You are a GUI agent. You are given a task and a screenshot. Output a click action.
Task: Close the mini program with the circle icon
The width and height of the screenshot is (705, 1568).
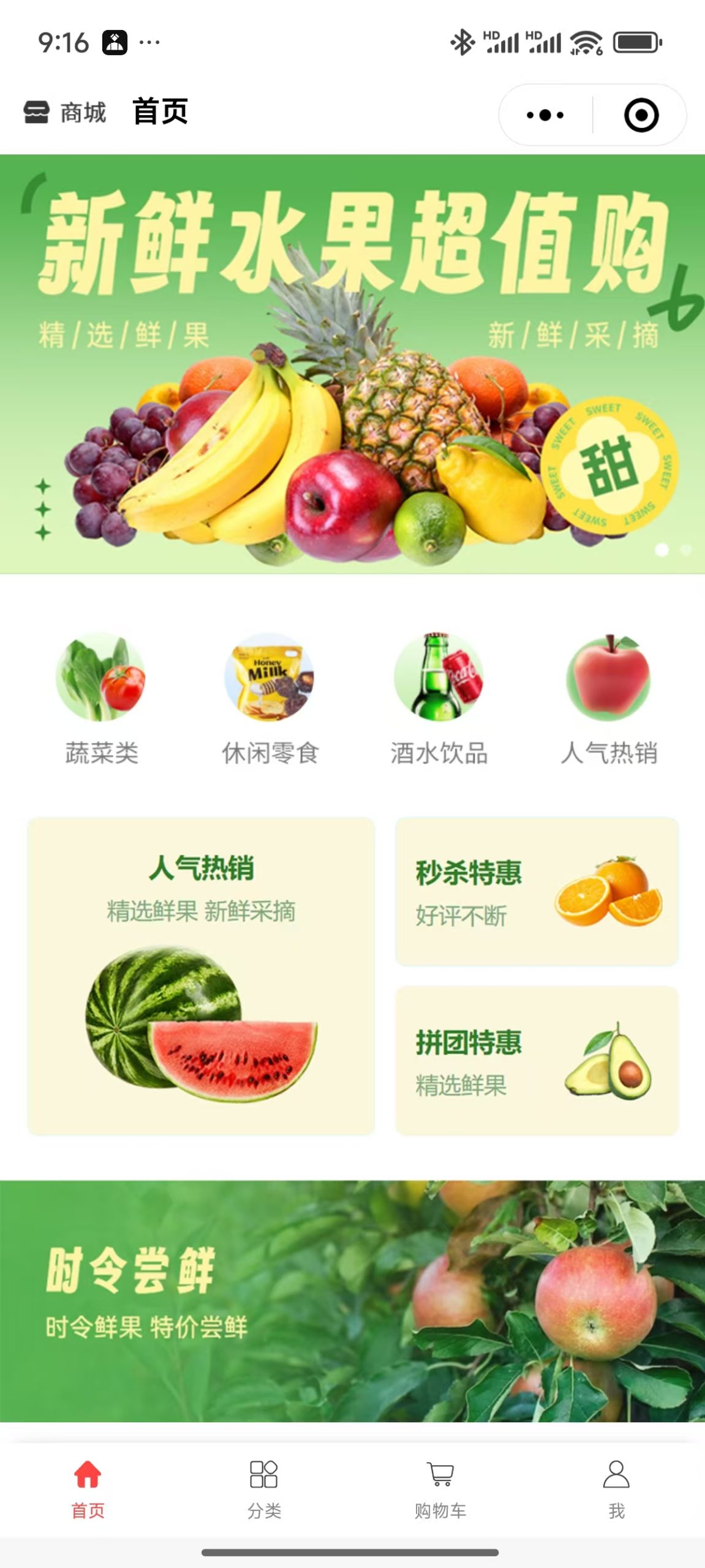point(641,115)
